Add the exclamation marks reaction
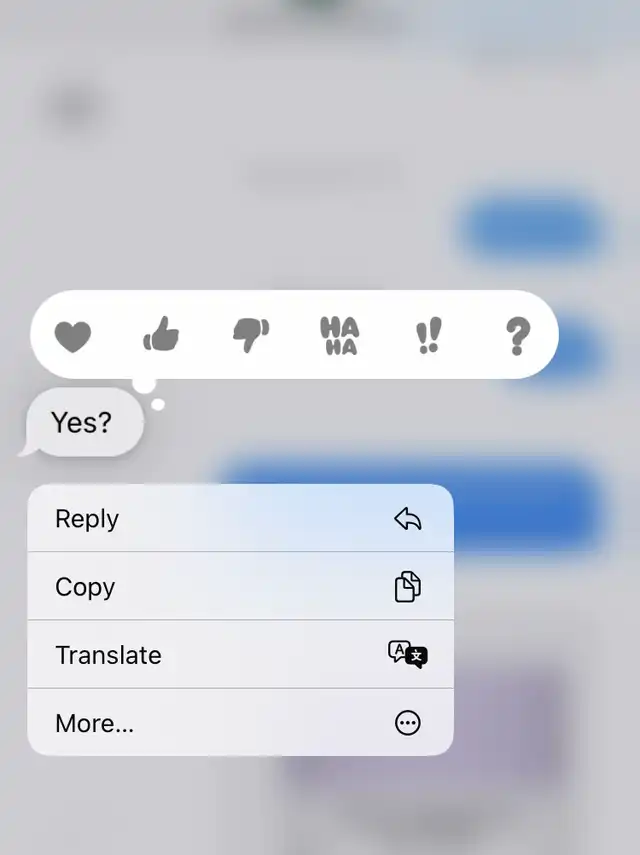Image resolution: width=640 pixels, height=855 pixels. [428, 337]
